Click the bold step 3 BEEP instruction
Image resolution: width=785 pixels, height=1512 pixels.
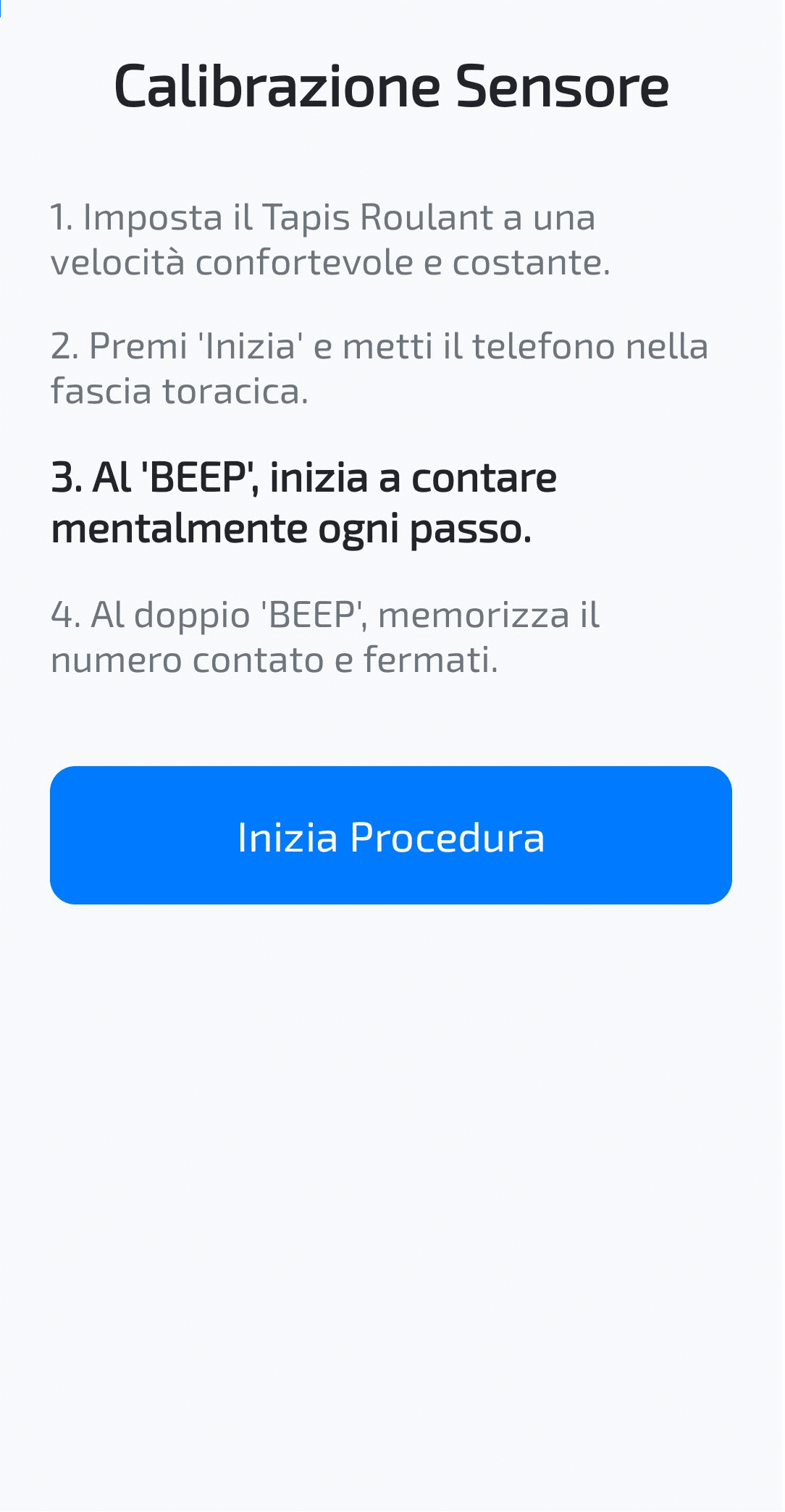[304, 505]
